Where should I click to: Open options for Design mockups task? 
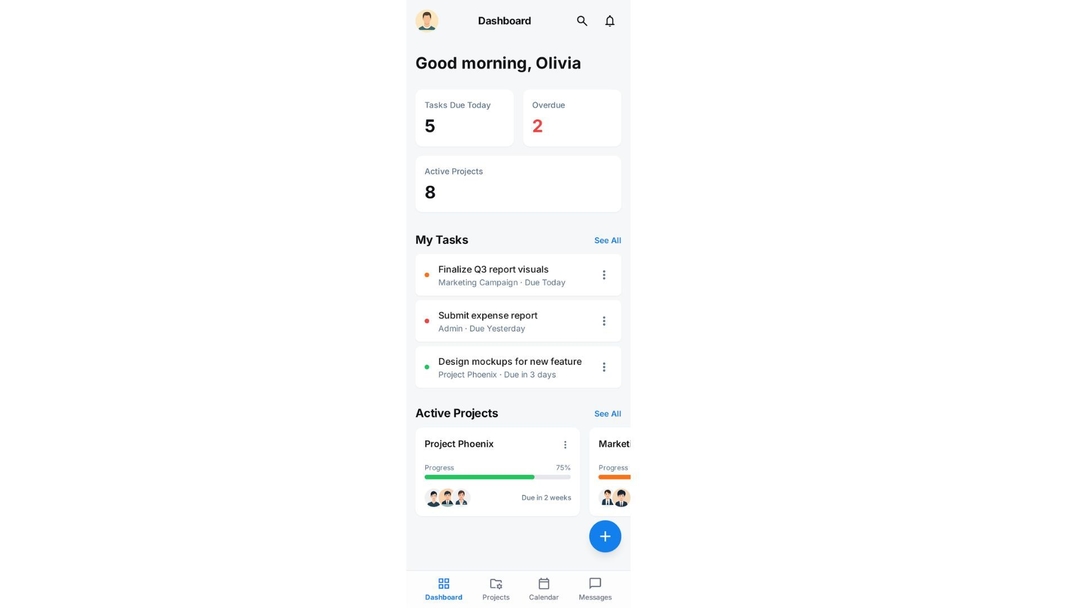(604, 367)
